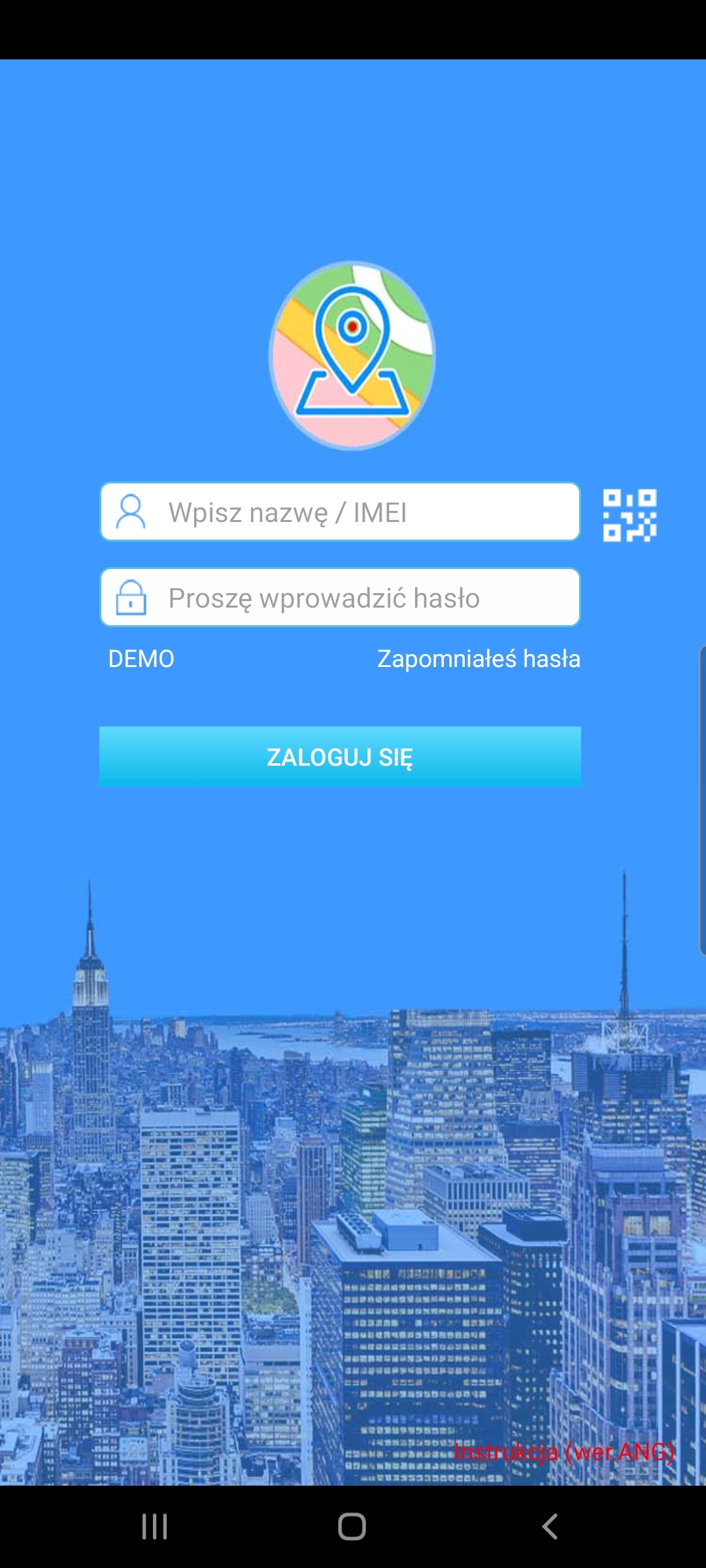Open the DEMO account

(x=141, y=659)
